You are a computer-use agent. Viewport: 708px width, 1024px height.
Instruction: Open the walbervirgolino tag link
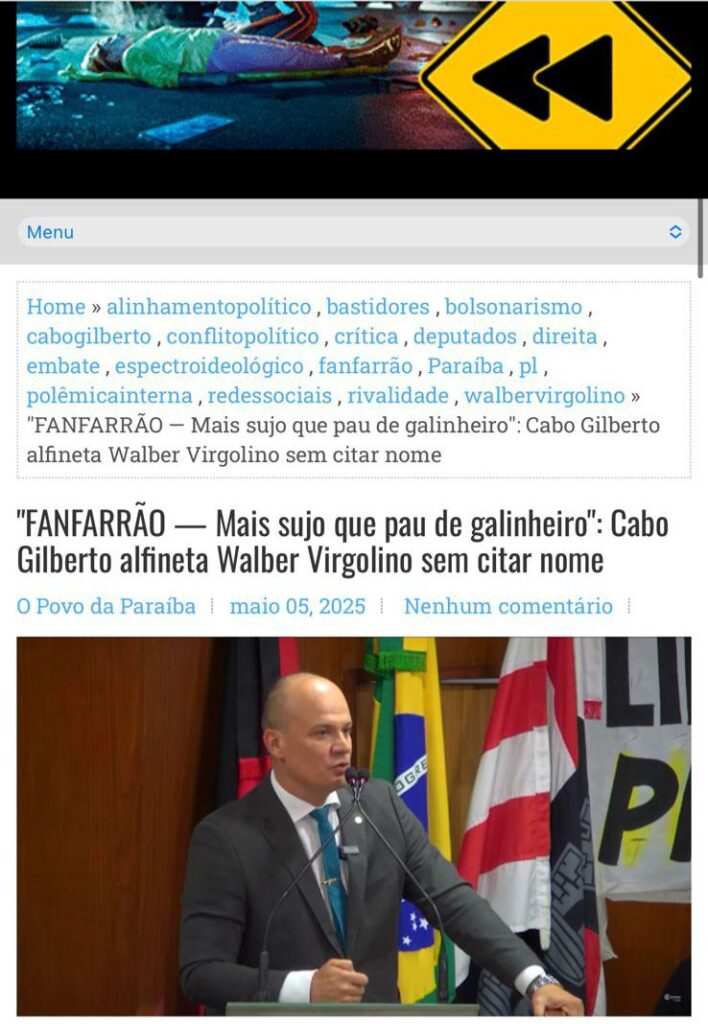pyautogui.click(x=544, y=396)
